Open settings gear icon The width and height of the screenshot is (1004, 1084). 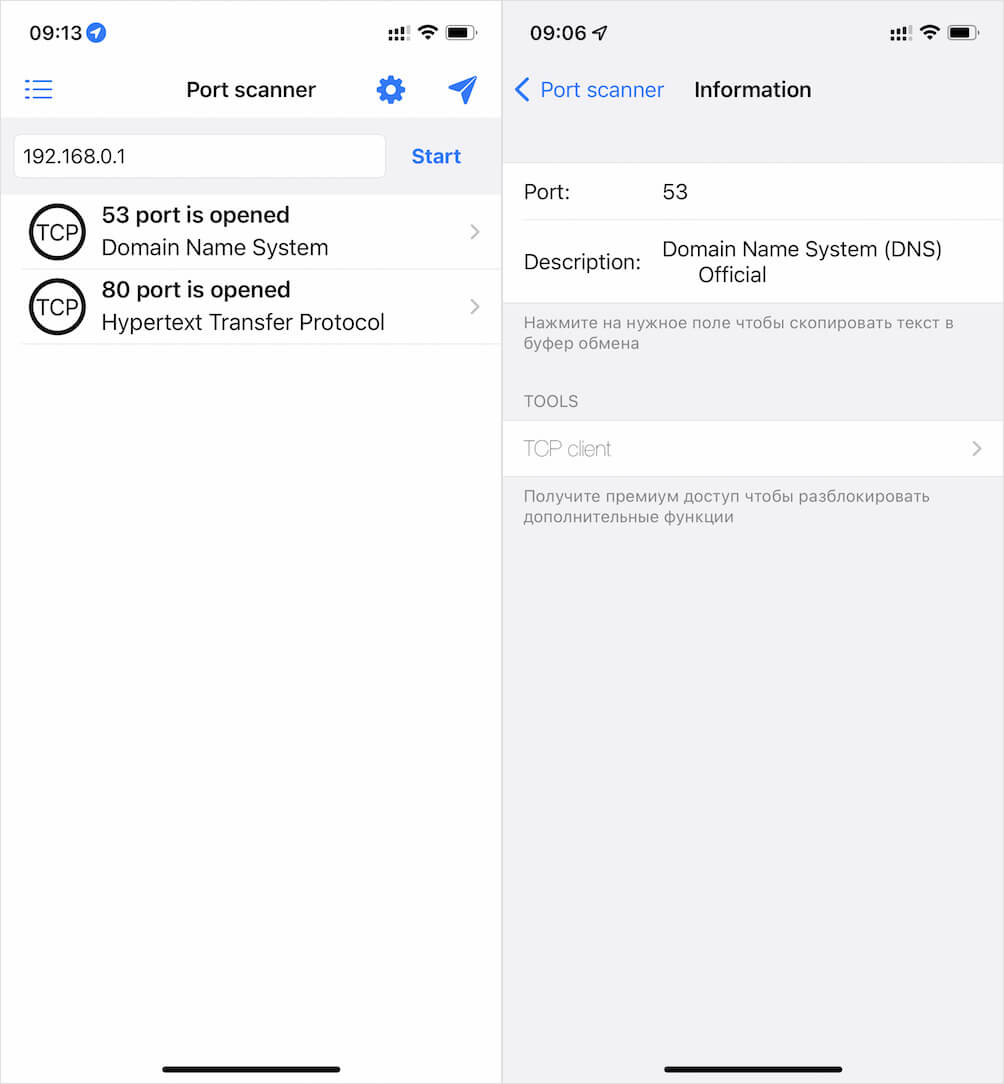point(391,90)
